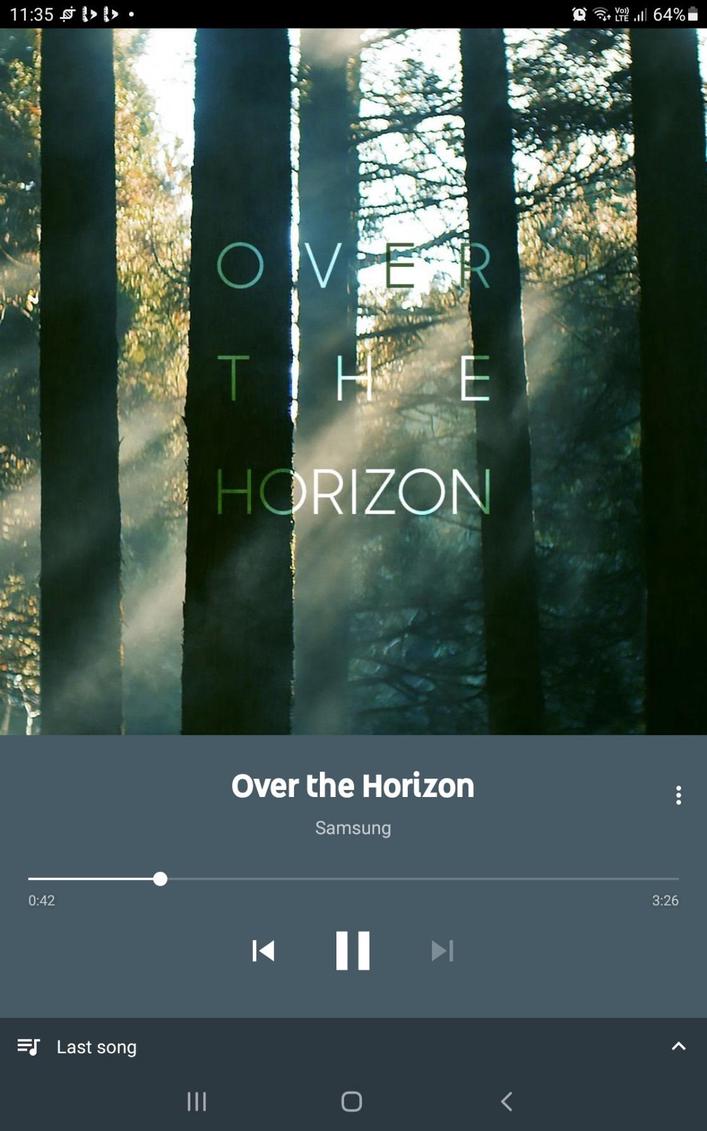The image size is (707, 1131).
Task: Pause the song Over the Horizon
Action: click(x=353, y=950)
